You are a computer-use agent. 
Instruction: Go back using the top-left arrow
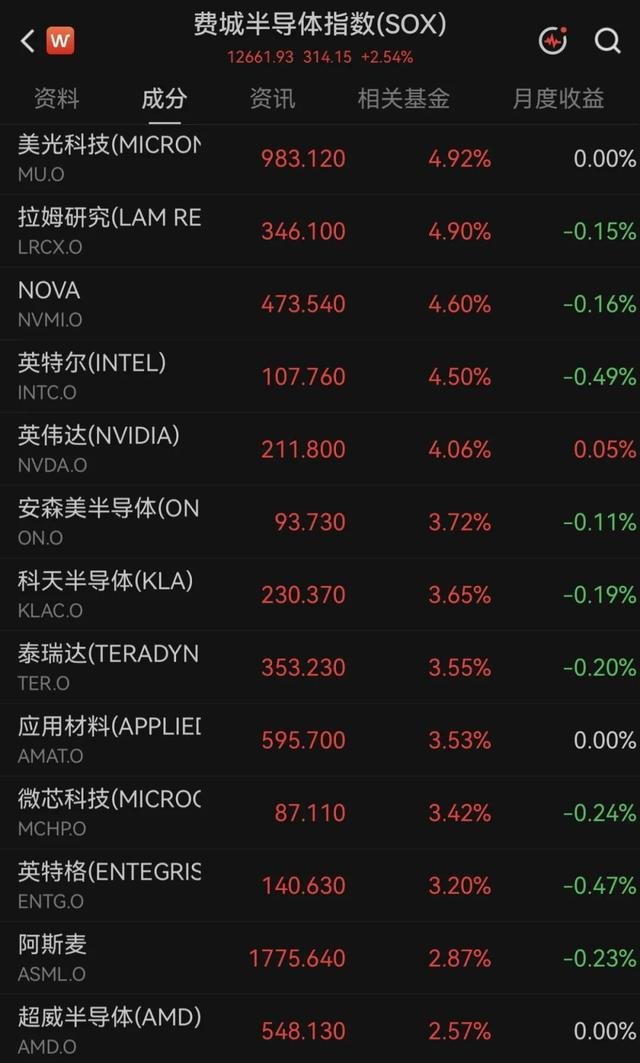[x=27, y=41]
